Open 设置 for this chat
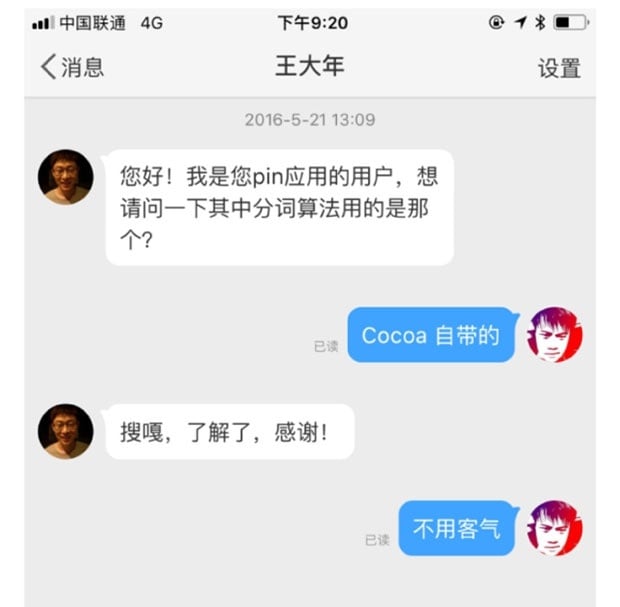The width and height of the screenshot is (620, 607). tap(558, 68)
